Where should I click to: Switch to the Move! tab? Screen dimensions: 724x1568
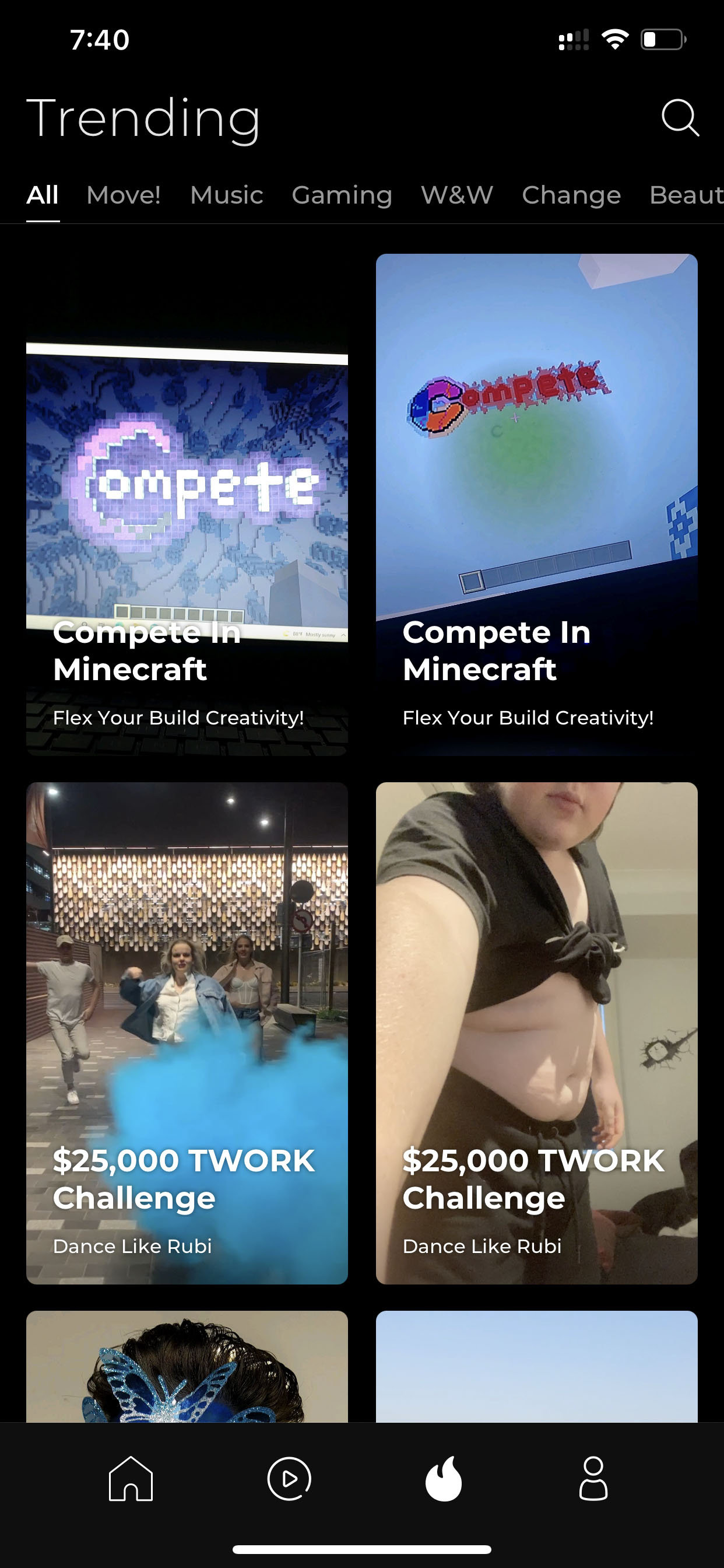tap(124, 195)
